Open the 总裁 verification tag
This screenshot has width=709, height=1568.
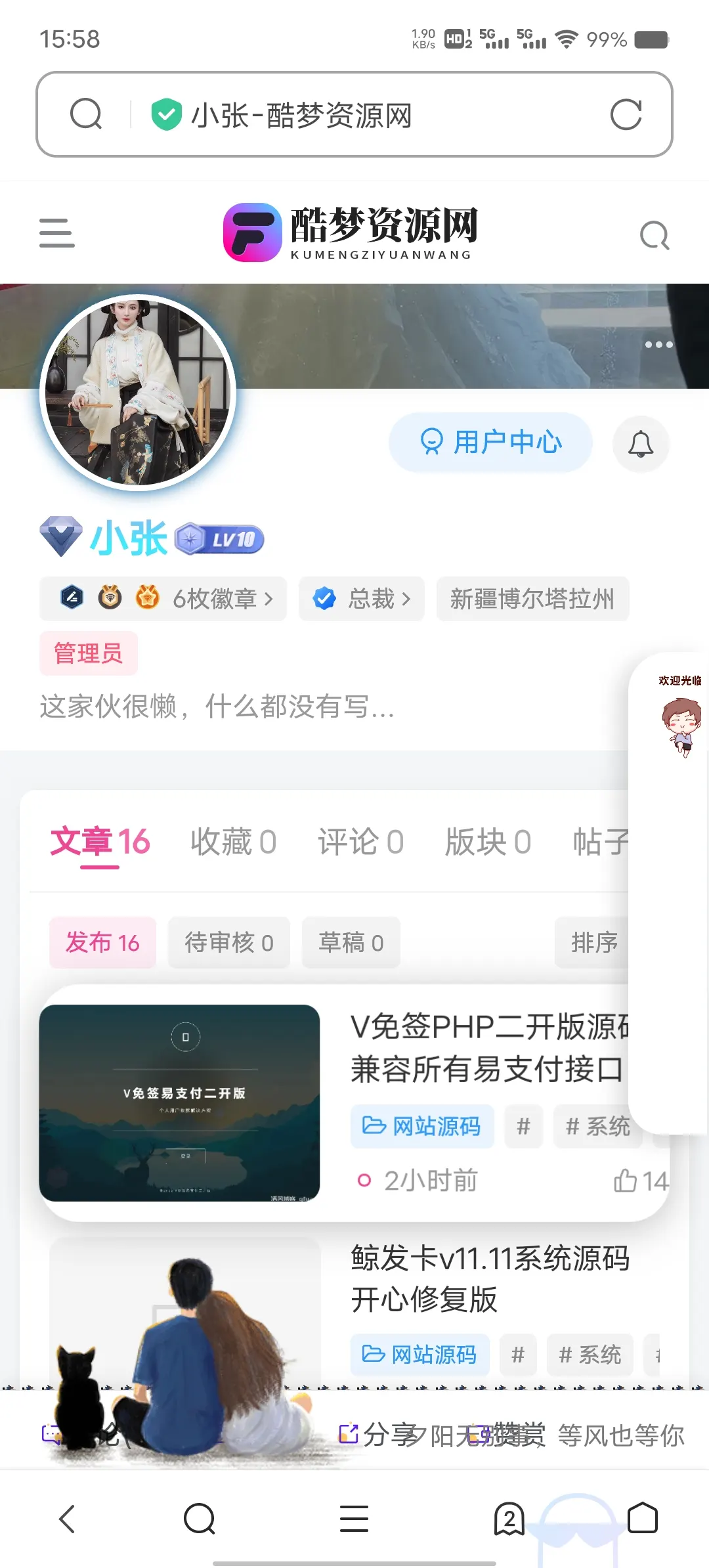(362, 599)
